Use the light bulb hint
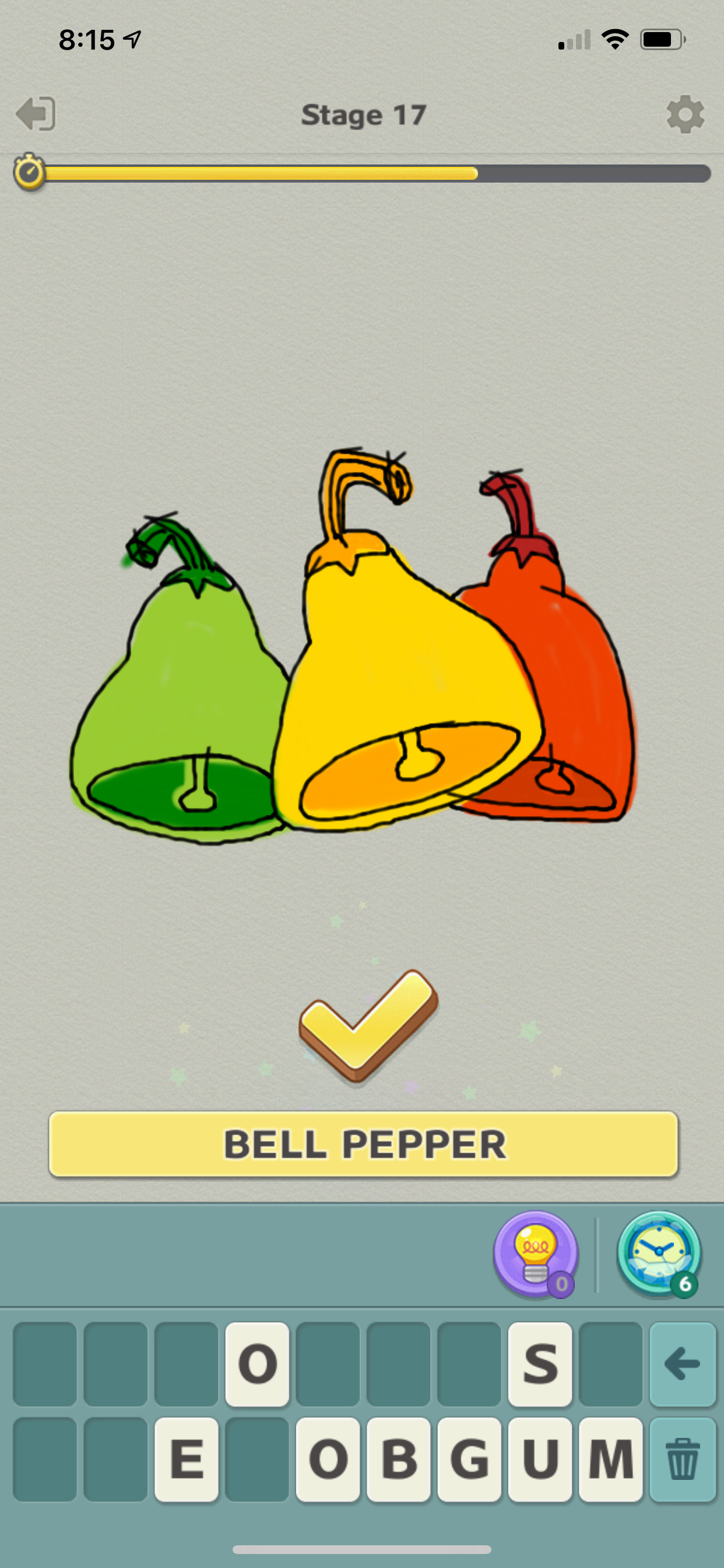The width and height of the screenshot is (724, 1568). [535, 1255]
